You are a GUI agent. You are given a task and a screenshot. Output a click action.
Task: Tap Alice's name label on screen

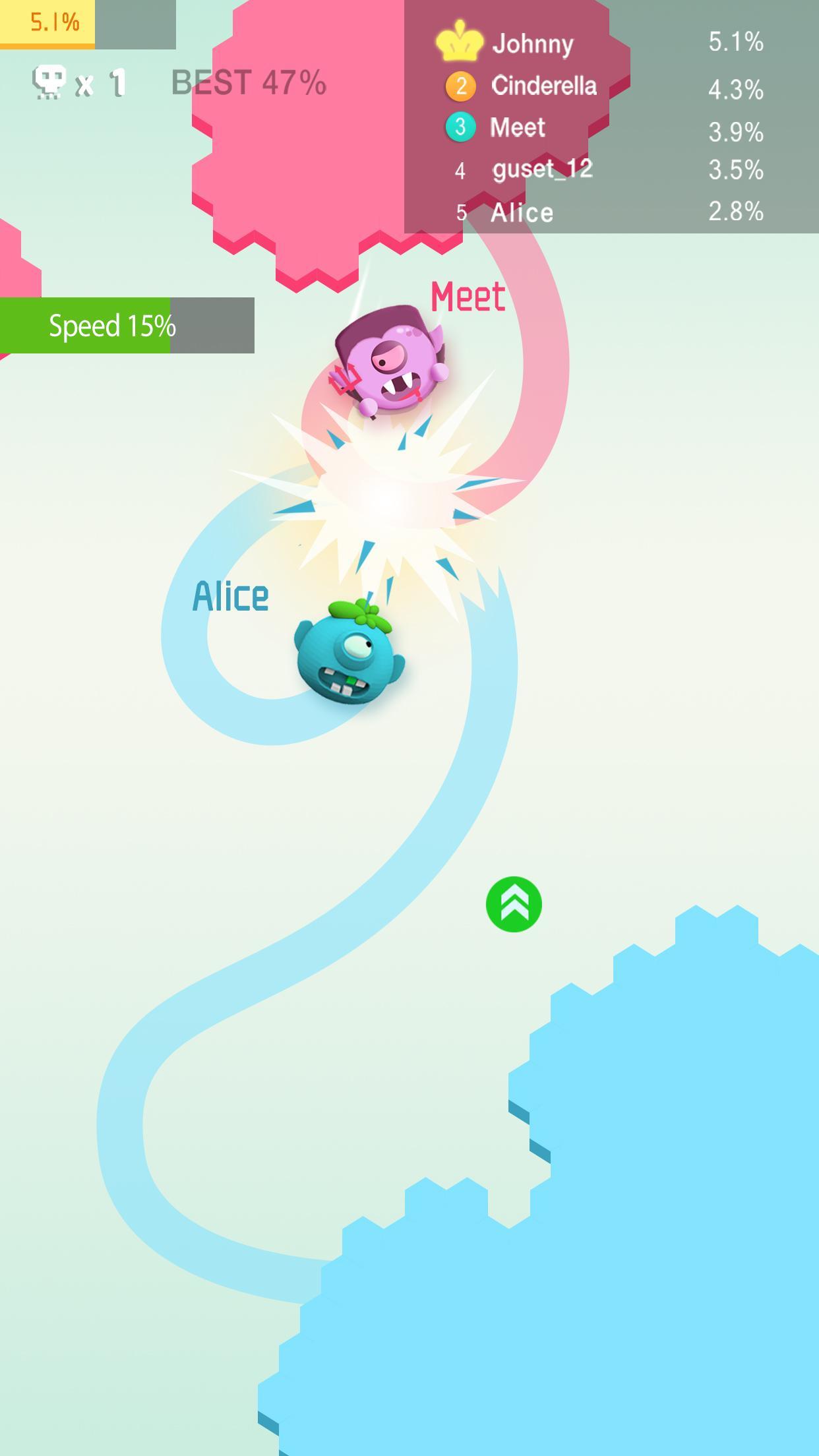(x=231, y=595)
